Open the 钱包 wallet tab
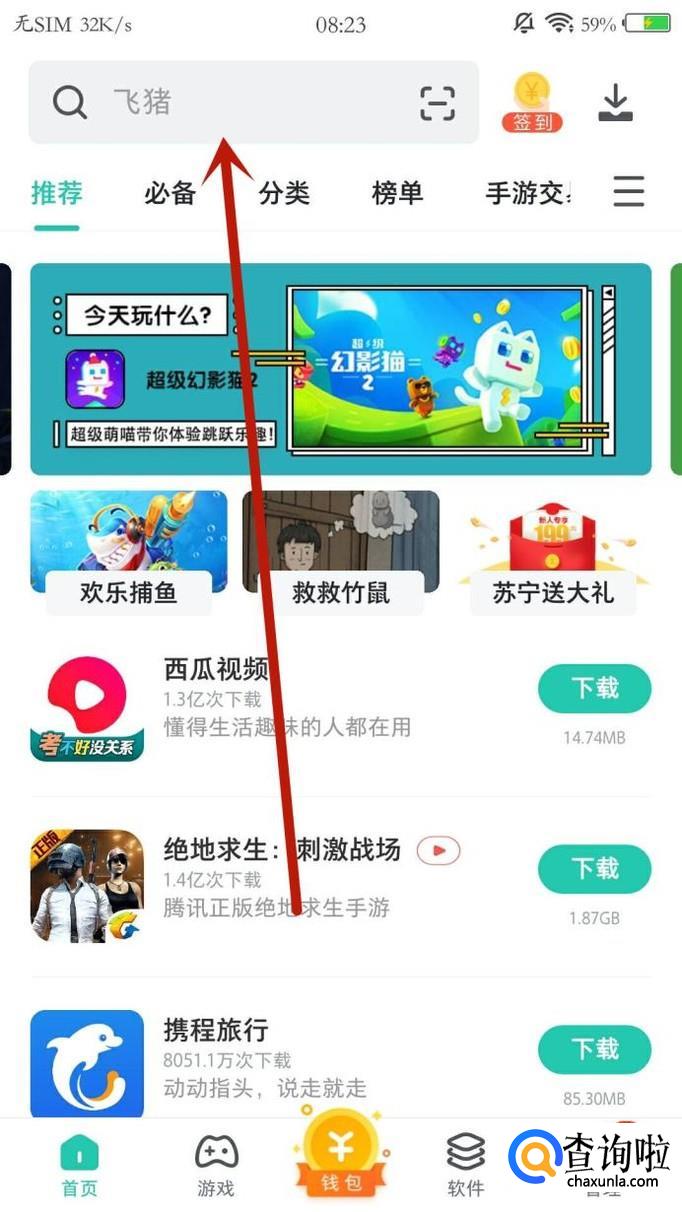682x1212 pixels. [340, 1158]
